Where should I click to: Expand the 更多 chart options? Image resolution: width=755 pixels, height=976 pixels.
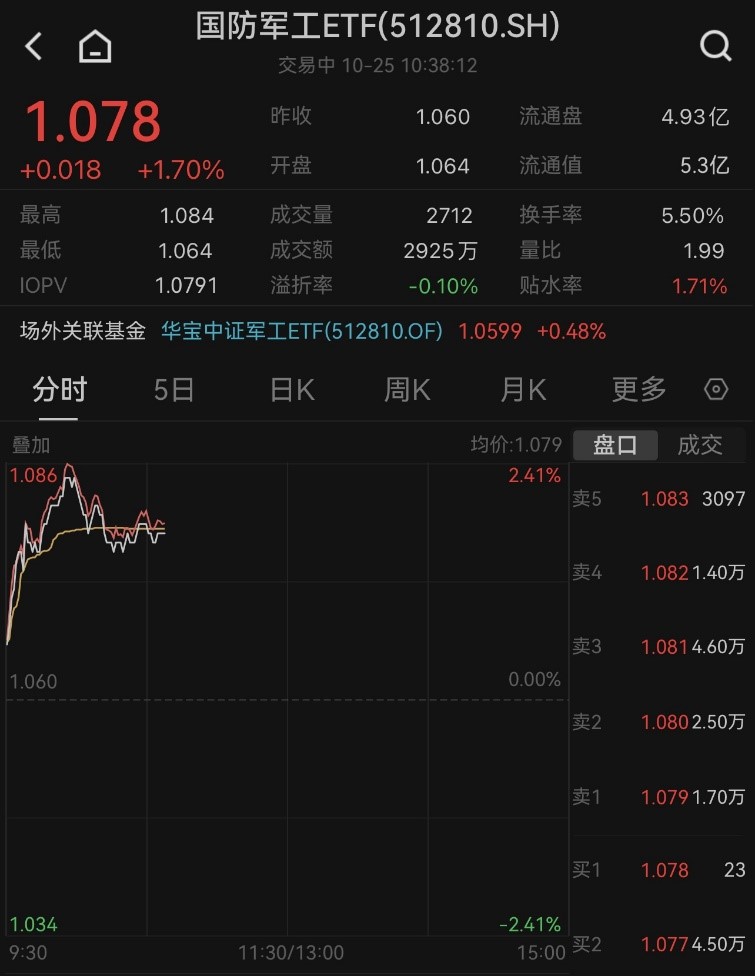pos(638,390)
